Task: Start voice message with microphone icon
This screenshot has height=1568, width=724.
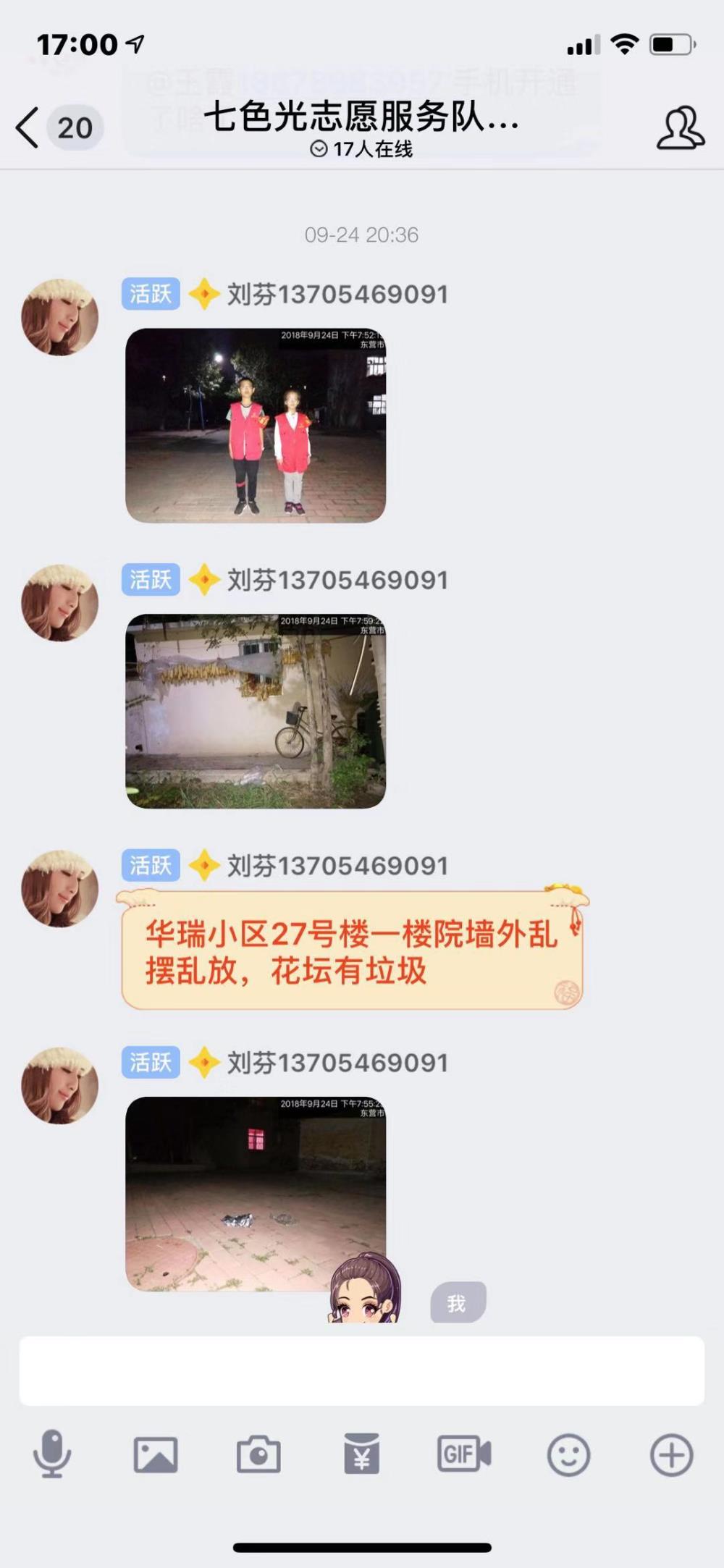Action: point(52,1454)
